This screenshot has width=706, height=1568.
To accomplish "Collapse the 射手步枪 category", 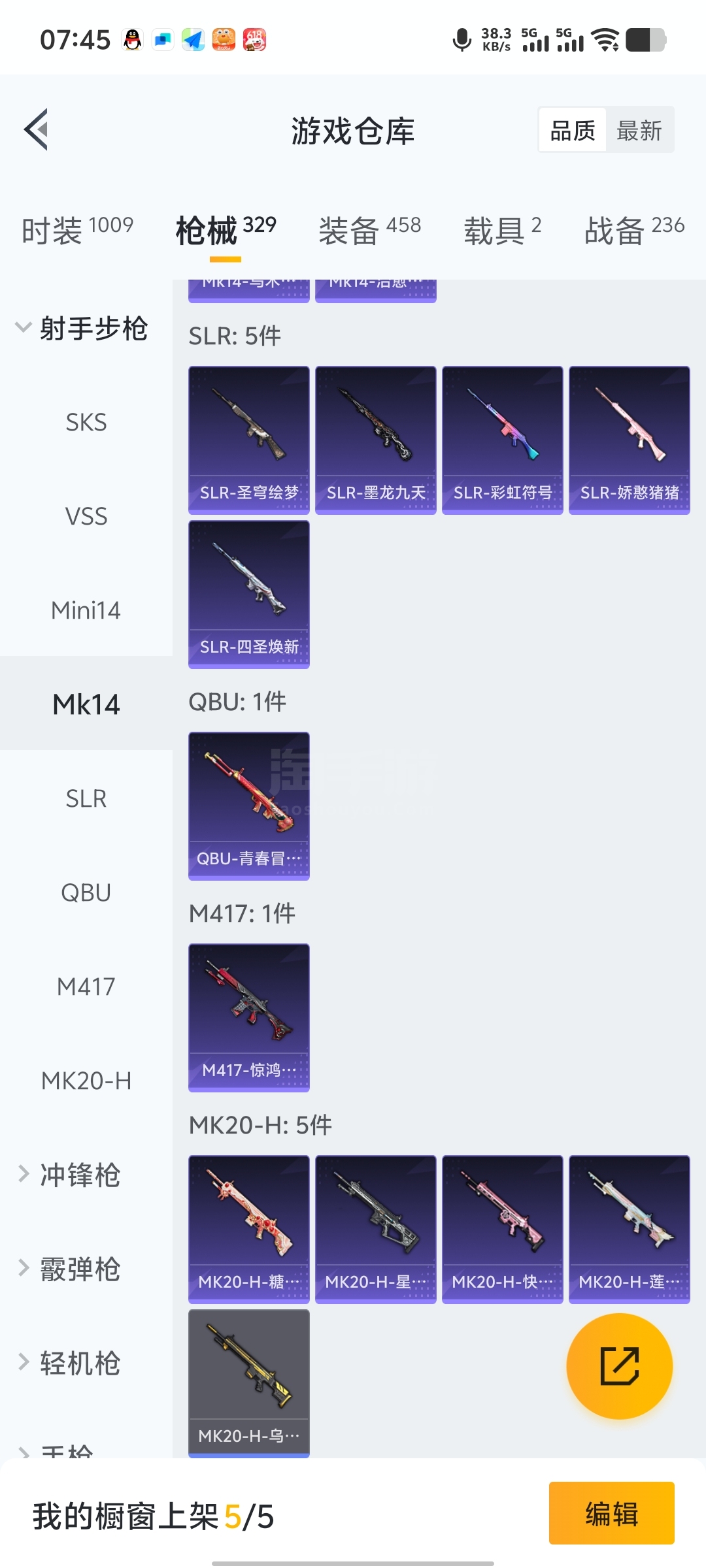I will click(x=82, y=328).
